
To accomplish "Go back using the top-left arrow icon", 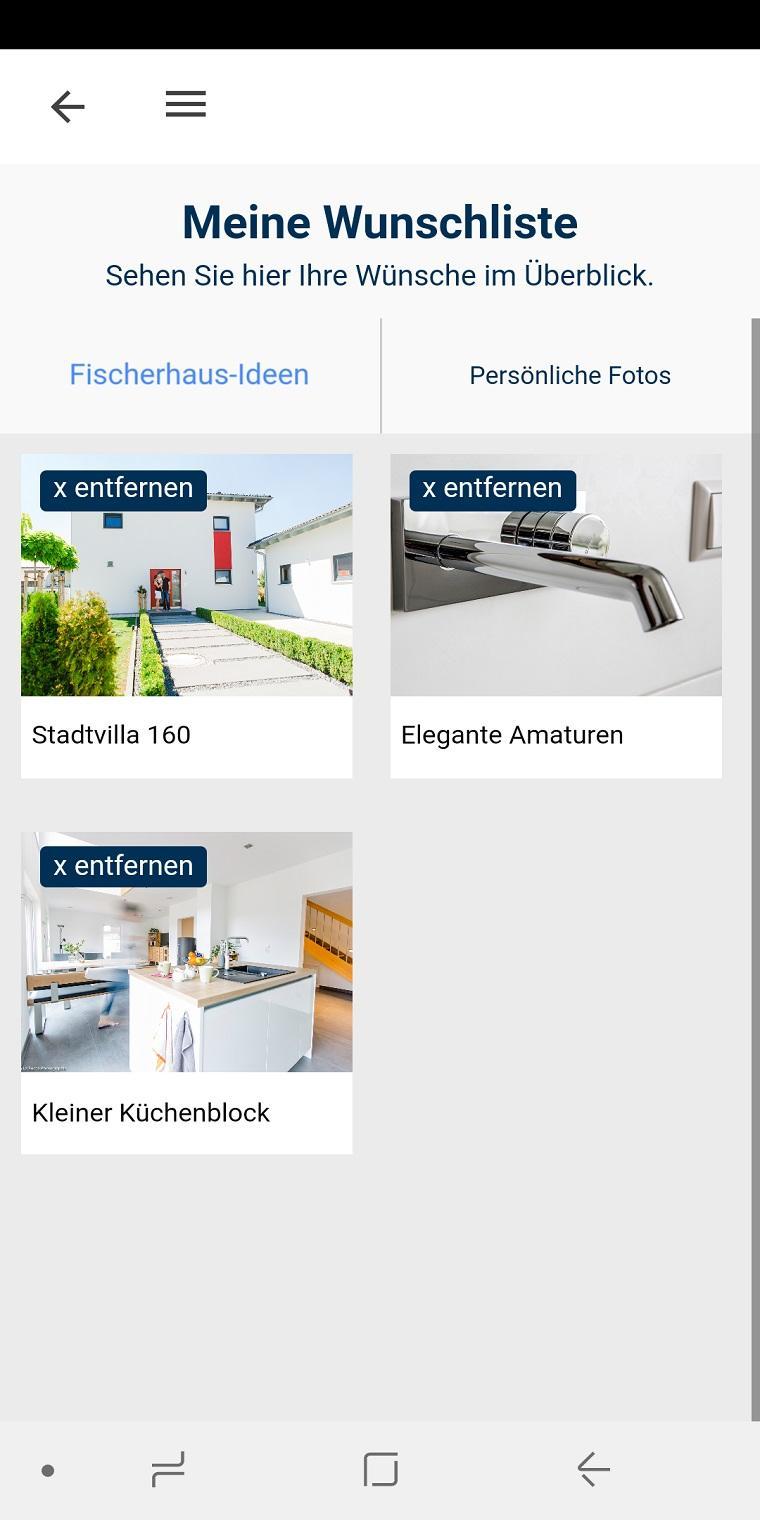I will (67, 105).
